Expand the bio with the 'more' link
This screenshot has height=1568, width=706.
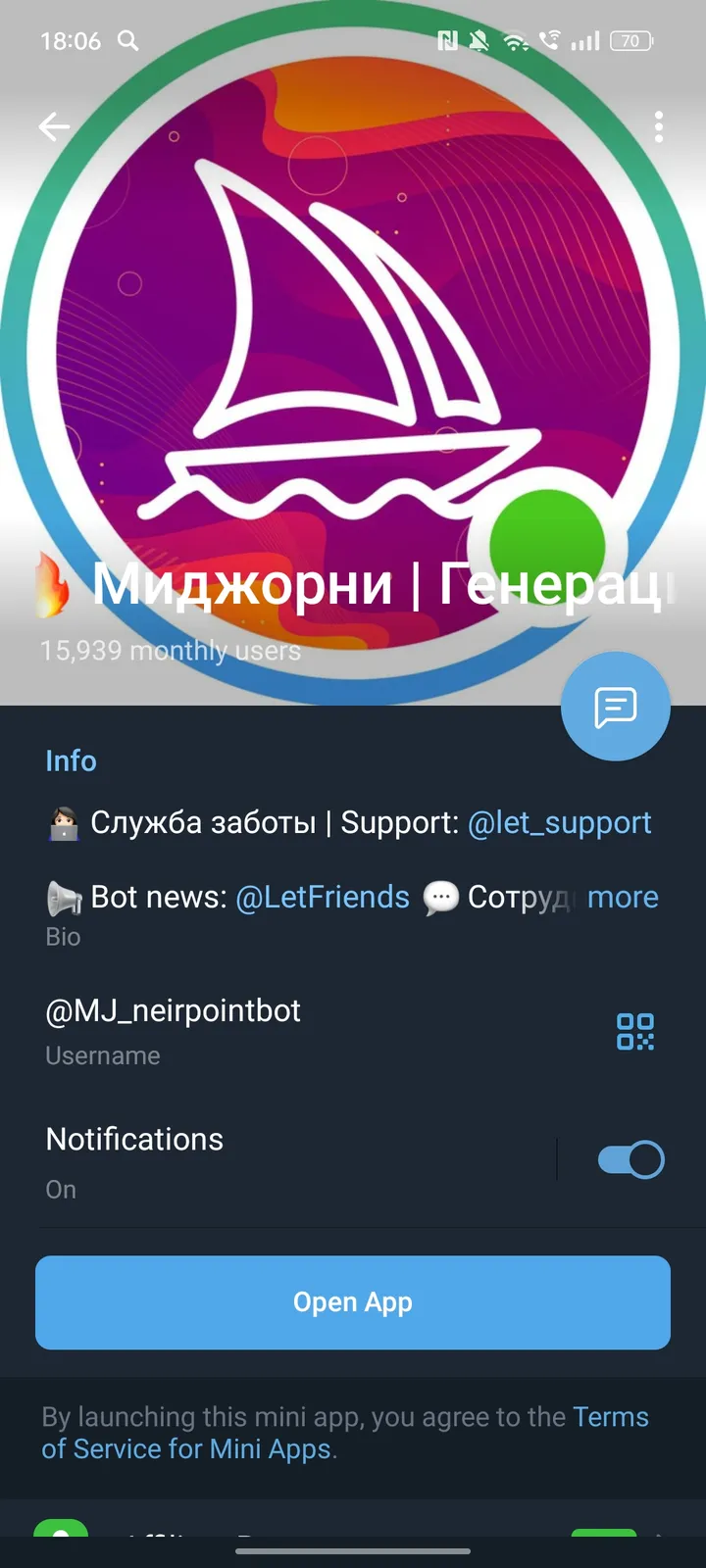pyautogui.click(x=624, y=897)
